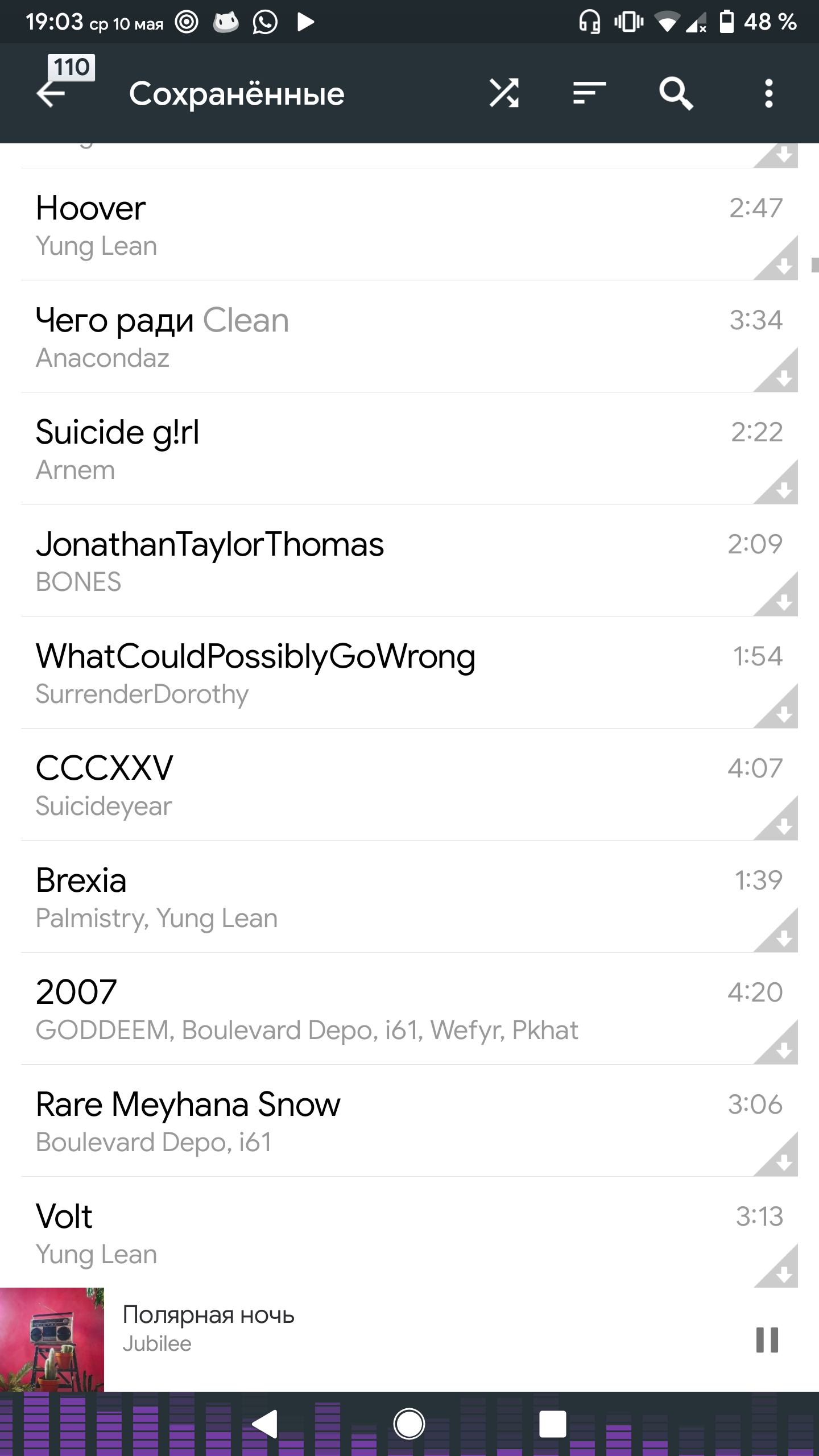Open recent apps from navigation bar
This screenshot has width=819, height=1456.
click(x=552, y=1424)
